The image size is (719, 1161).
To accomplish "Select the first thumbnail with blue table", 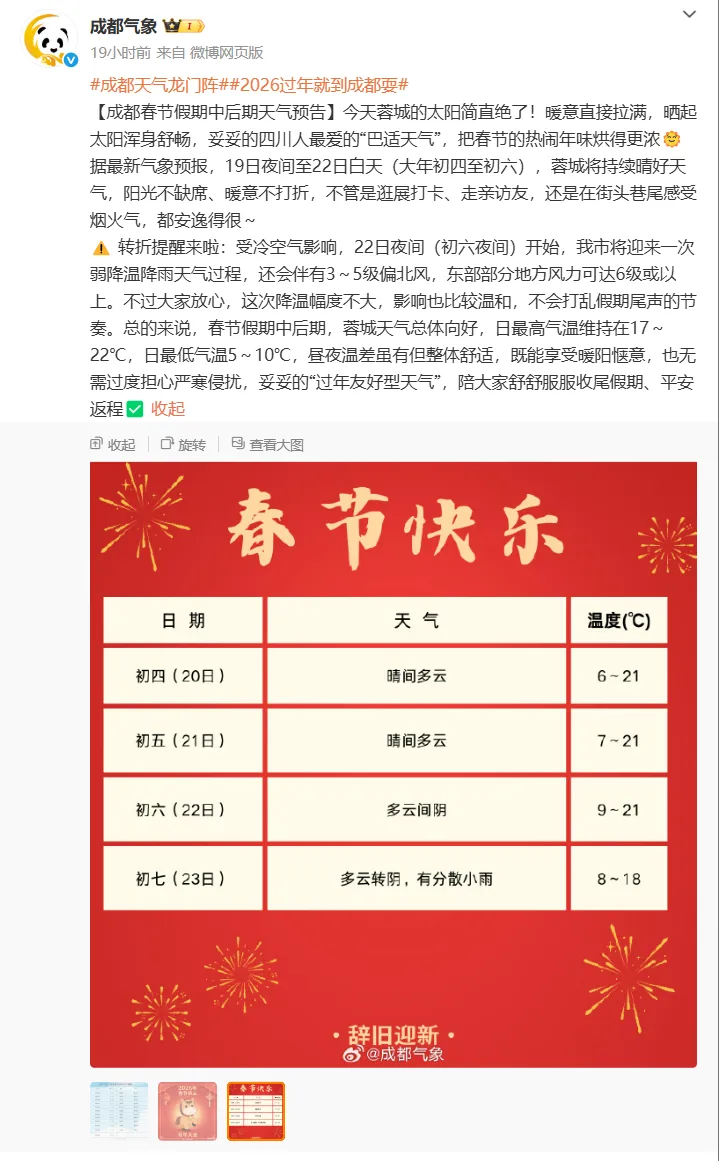I will pos(118,1111).
